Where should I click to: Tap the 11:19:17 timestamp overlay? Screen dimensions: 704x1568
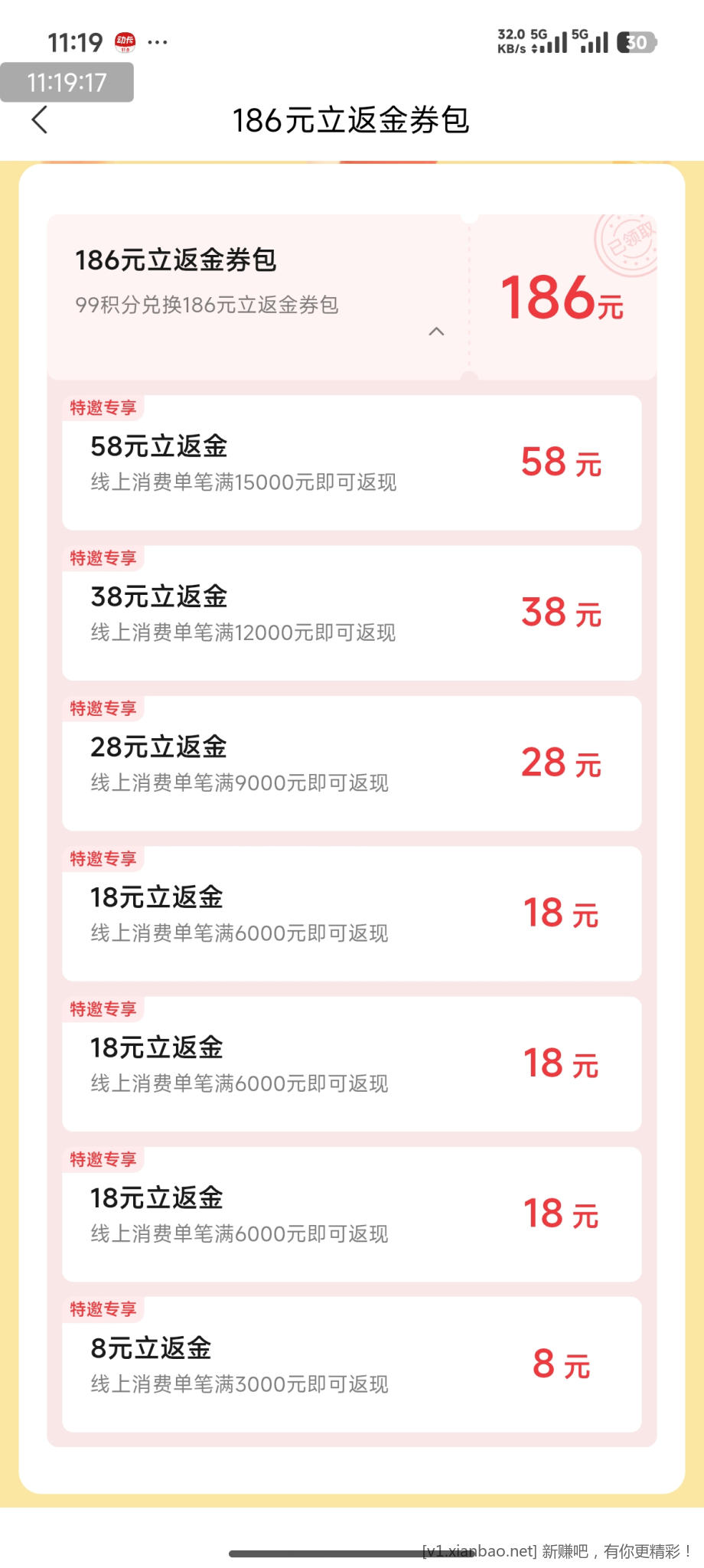click(67, 83)
